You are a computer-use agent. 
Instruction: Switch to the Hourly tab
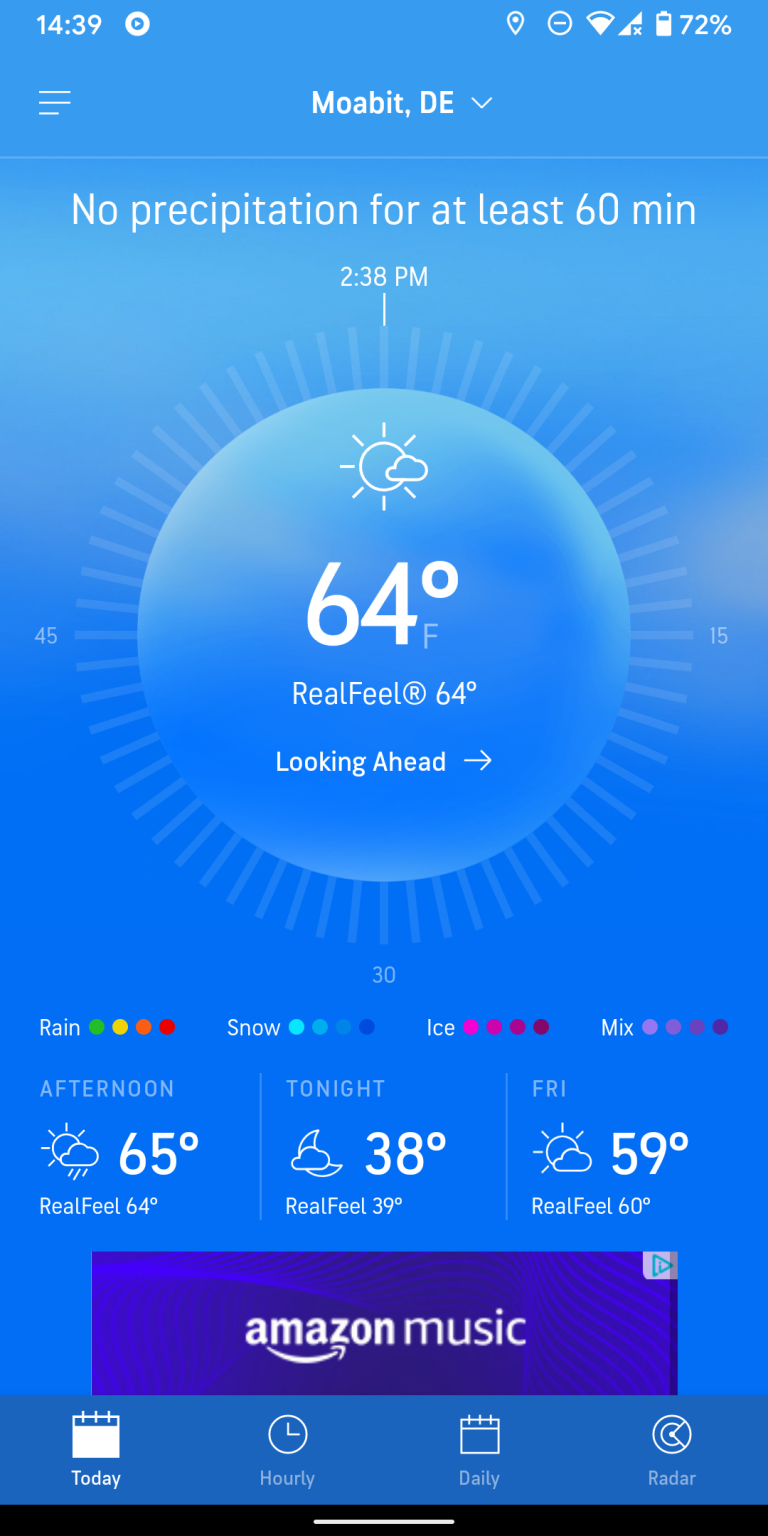click(x=287, y=1450)
